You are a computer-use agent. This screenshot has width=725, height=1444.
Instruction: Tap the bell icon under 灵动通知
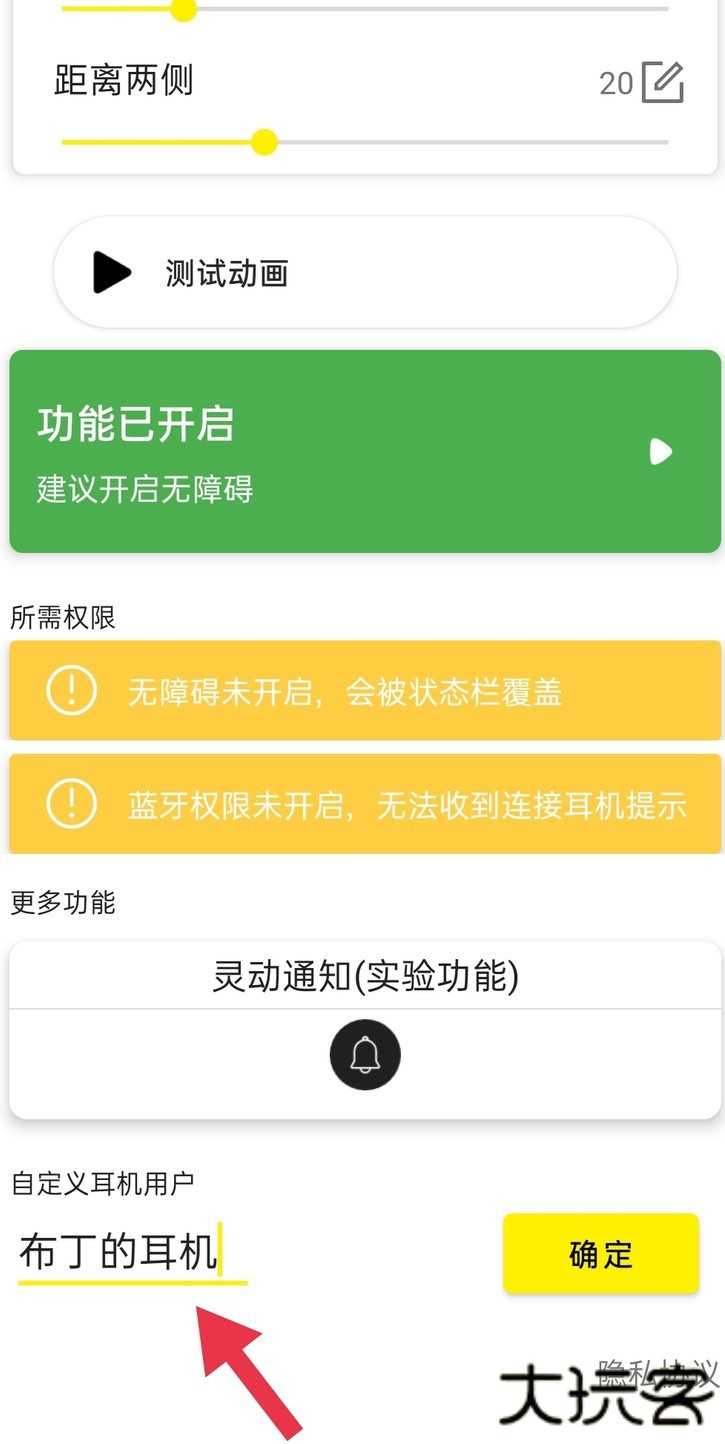coord(365,1054)
